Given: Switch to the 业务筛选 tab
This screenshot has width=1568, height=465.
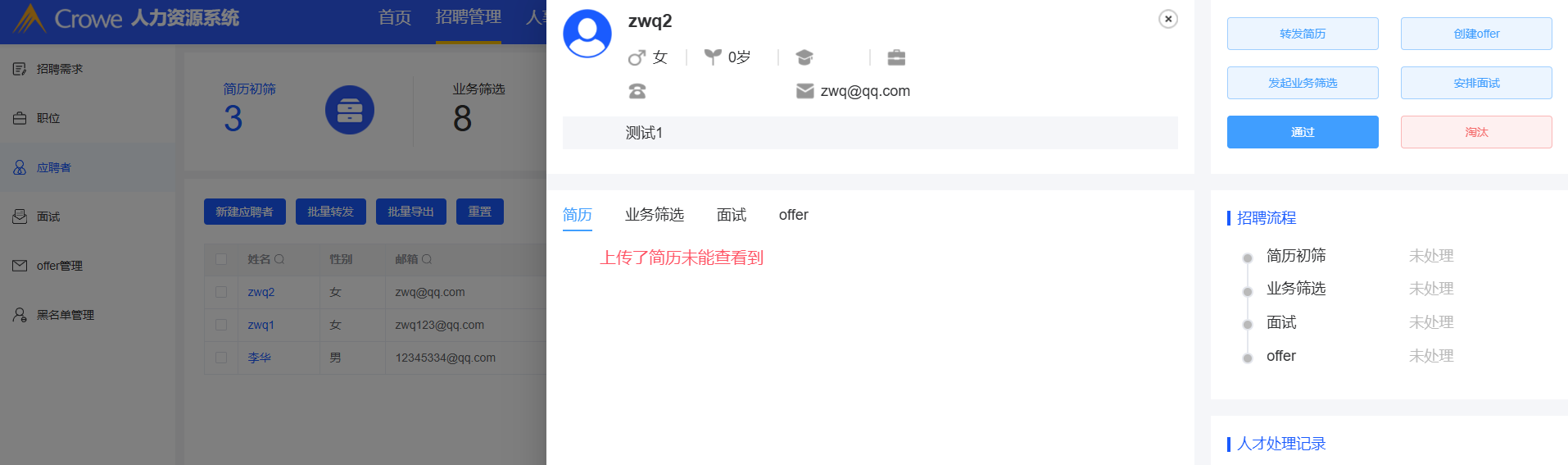Looking at the screenshot, I should coord(654,215).
